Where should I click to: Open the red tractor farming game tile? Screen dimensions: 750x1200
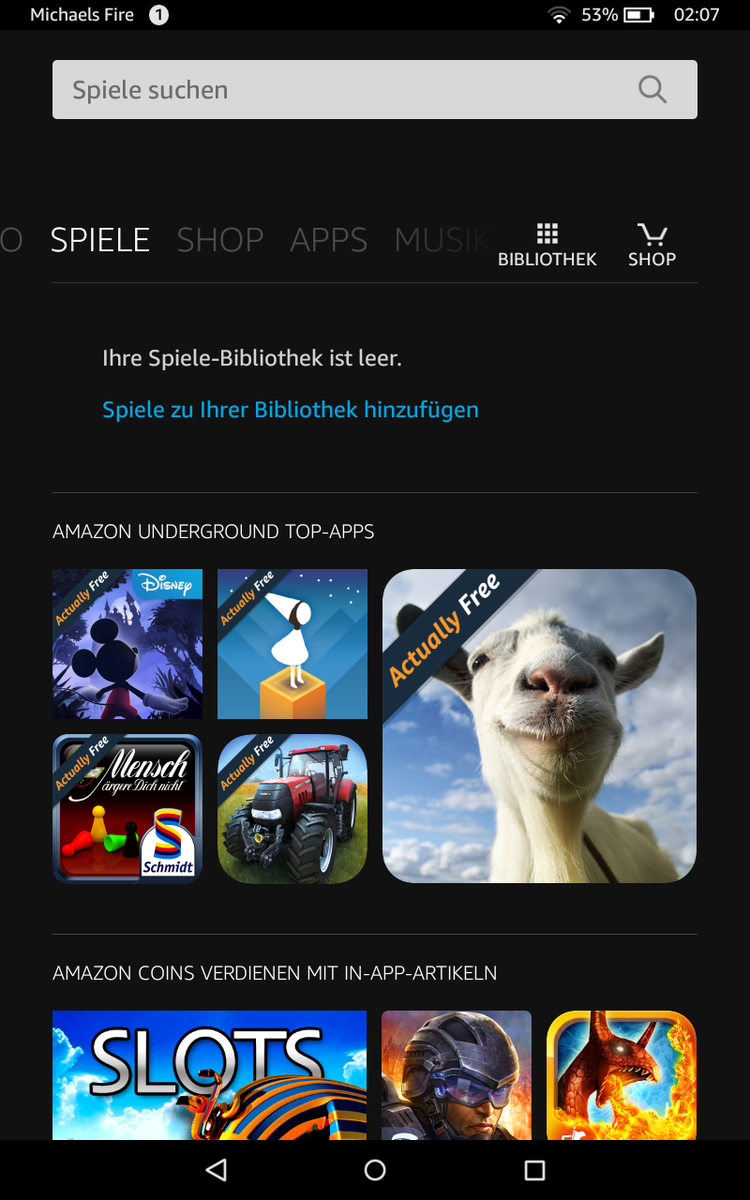click(292, 809)
